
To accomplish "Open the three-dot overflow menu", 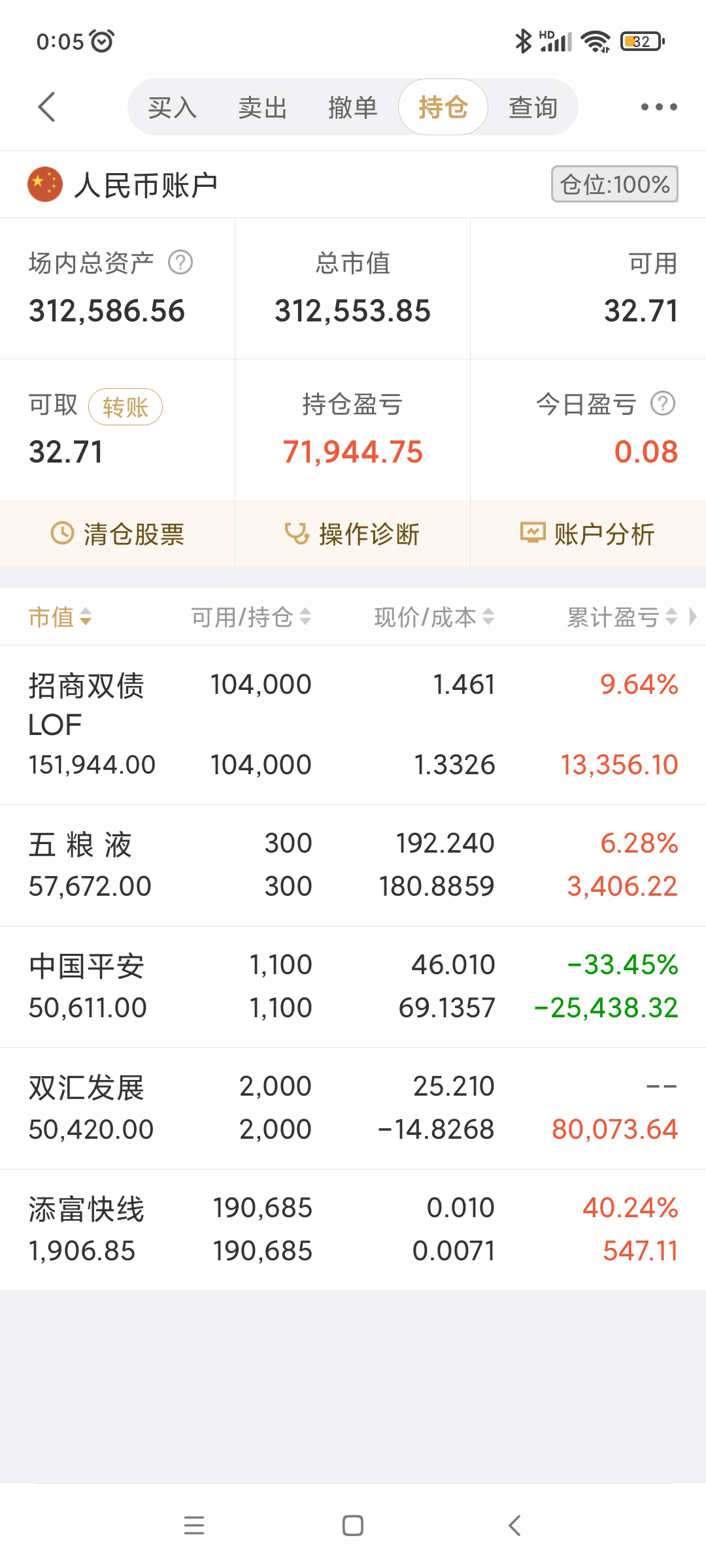I will [x=658, y=107].
